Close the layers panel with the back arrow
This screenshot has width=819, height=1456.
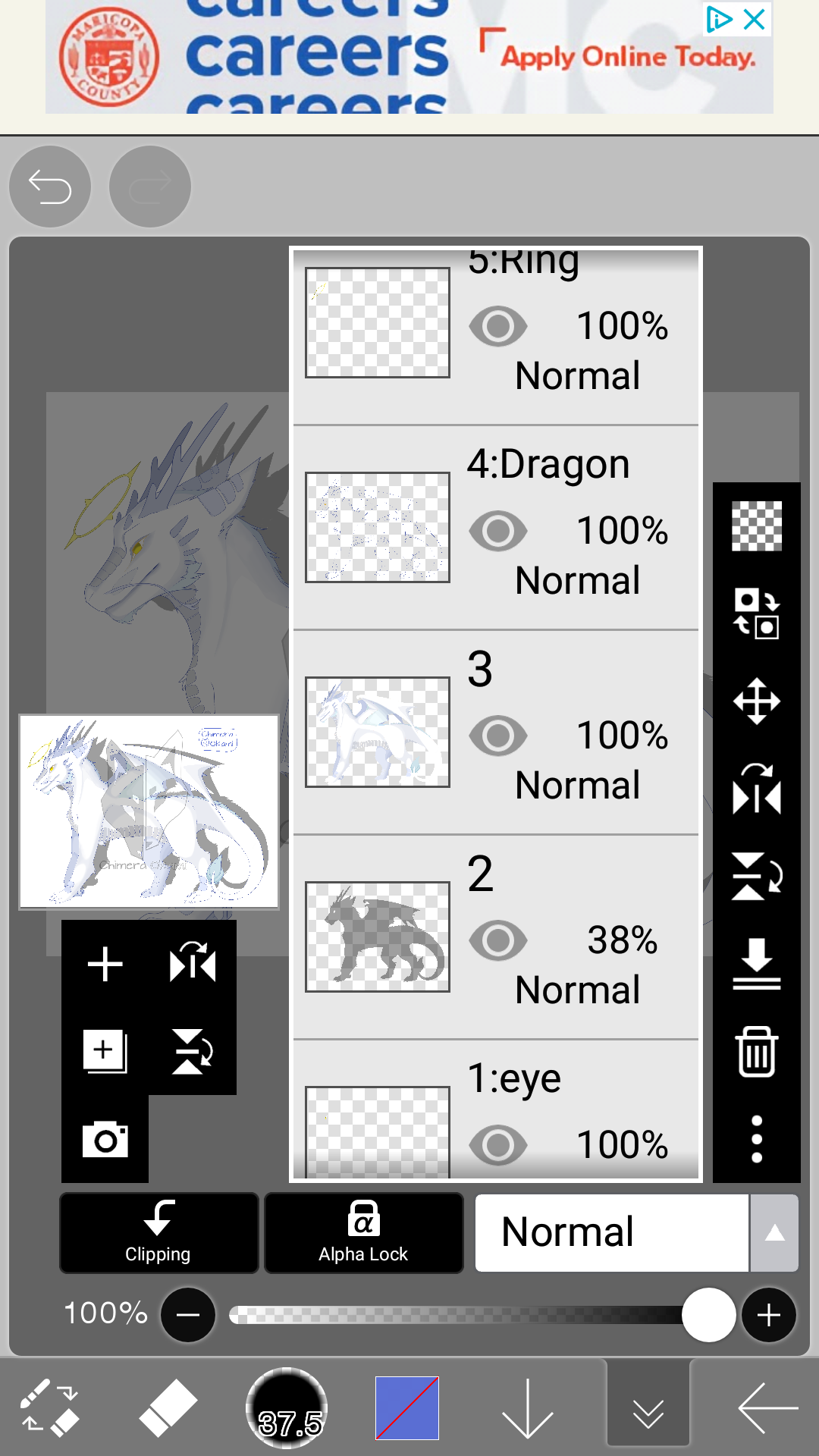coord(767,1407)
